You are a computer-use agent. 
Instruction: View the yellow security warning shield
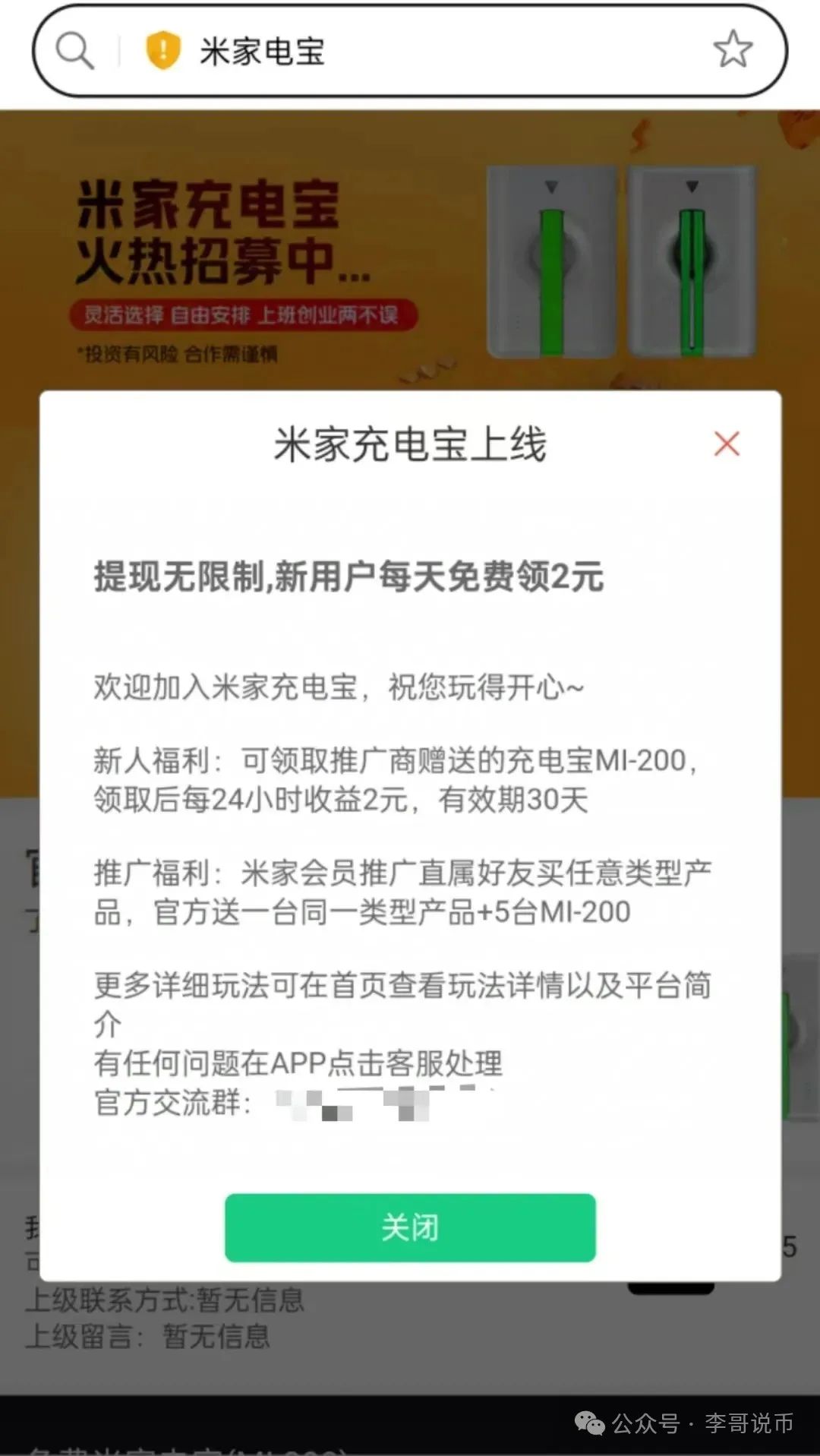coord(162,51)
